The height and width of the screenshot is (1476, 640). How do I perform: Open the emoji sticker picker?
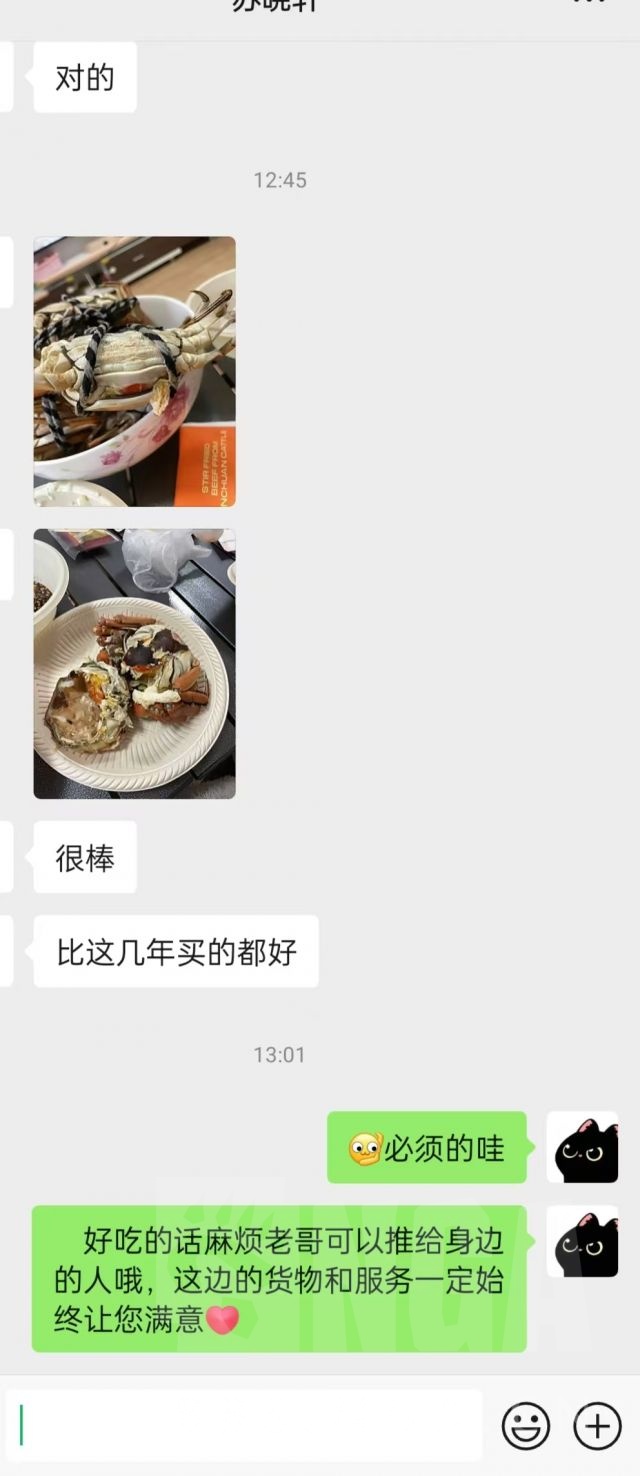pyautogui.click(x=526, y=1426)
